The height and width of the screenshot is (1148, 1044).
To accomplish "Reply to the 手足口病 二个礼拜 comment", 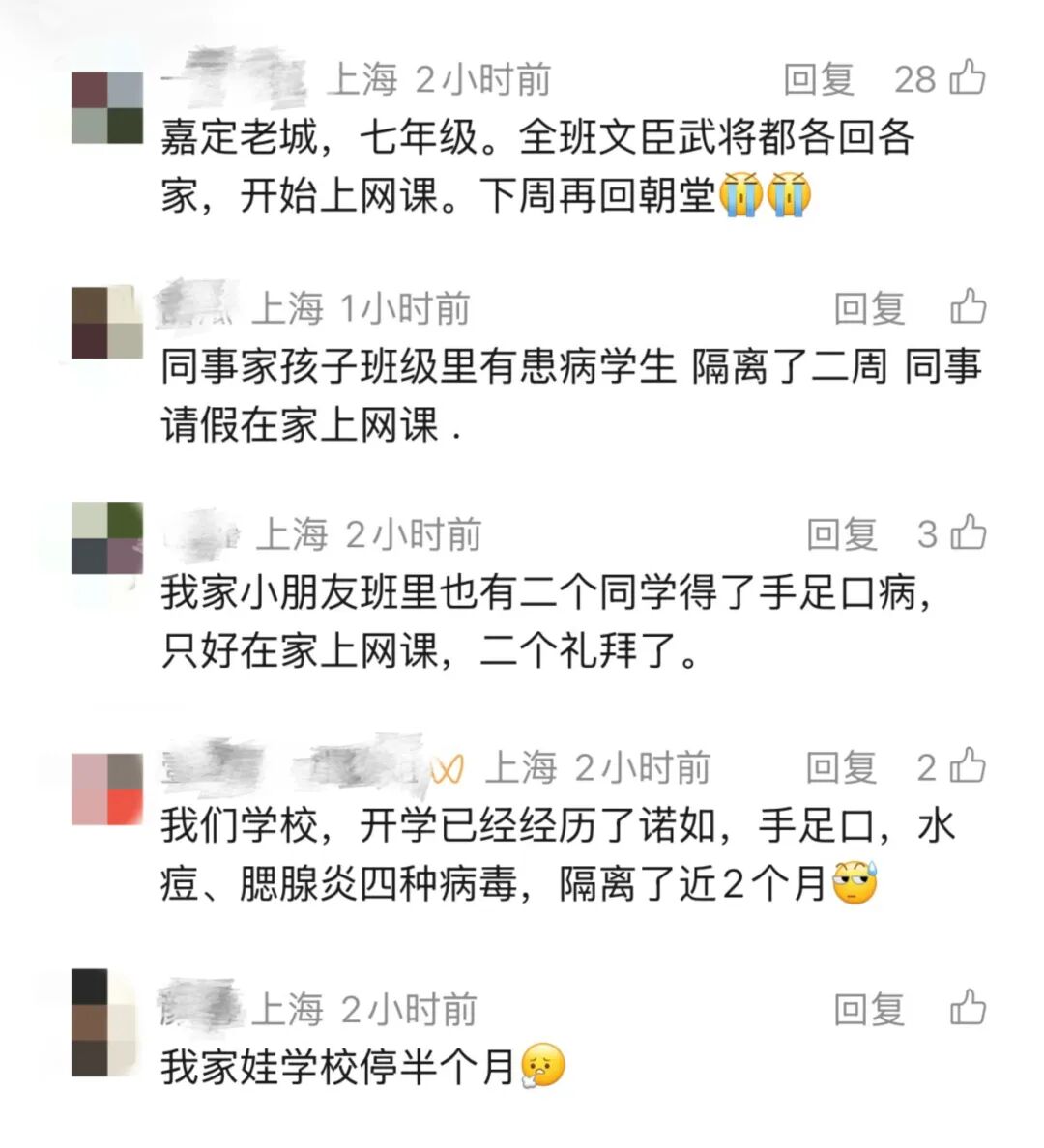I will click(842, 533).
